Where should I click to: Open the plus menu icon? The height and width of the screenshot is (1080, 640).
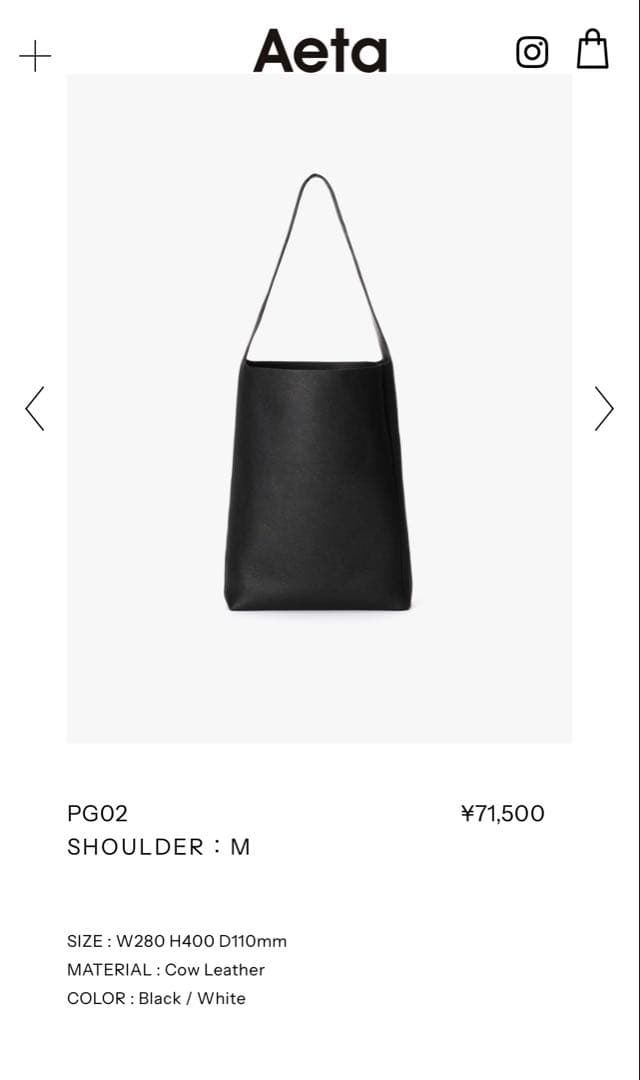35,56
